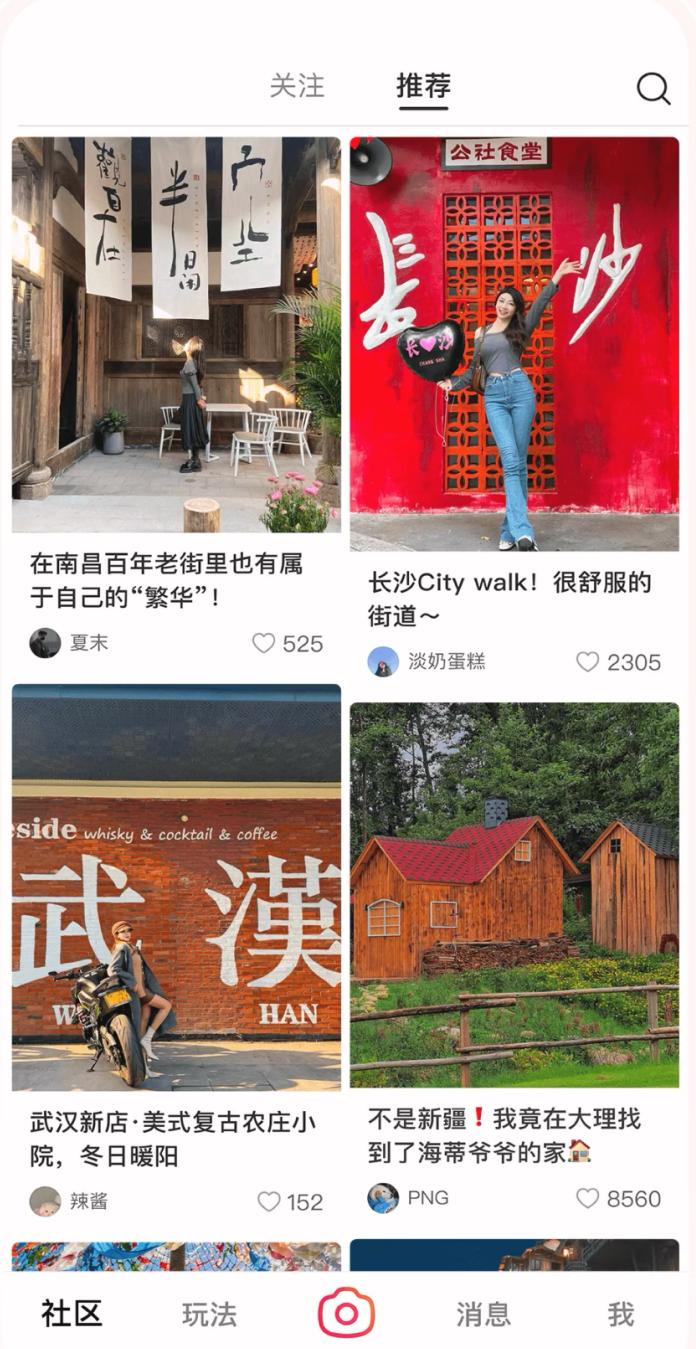
Task: Visit 淡奶蛋糕's profile avatar
Action: click(383, 662)
